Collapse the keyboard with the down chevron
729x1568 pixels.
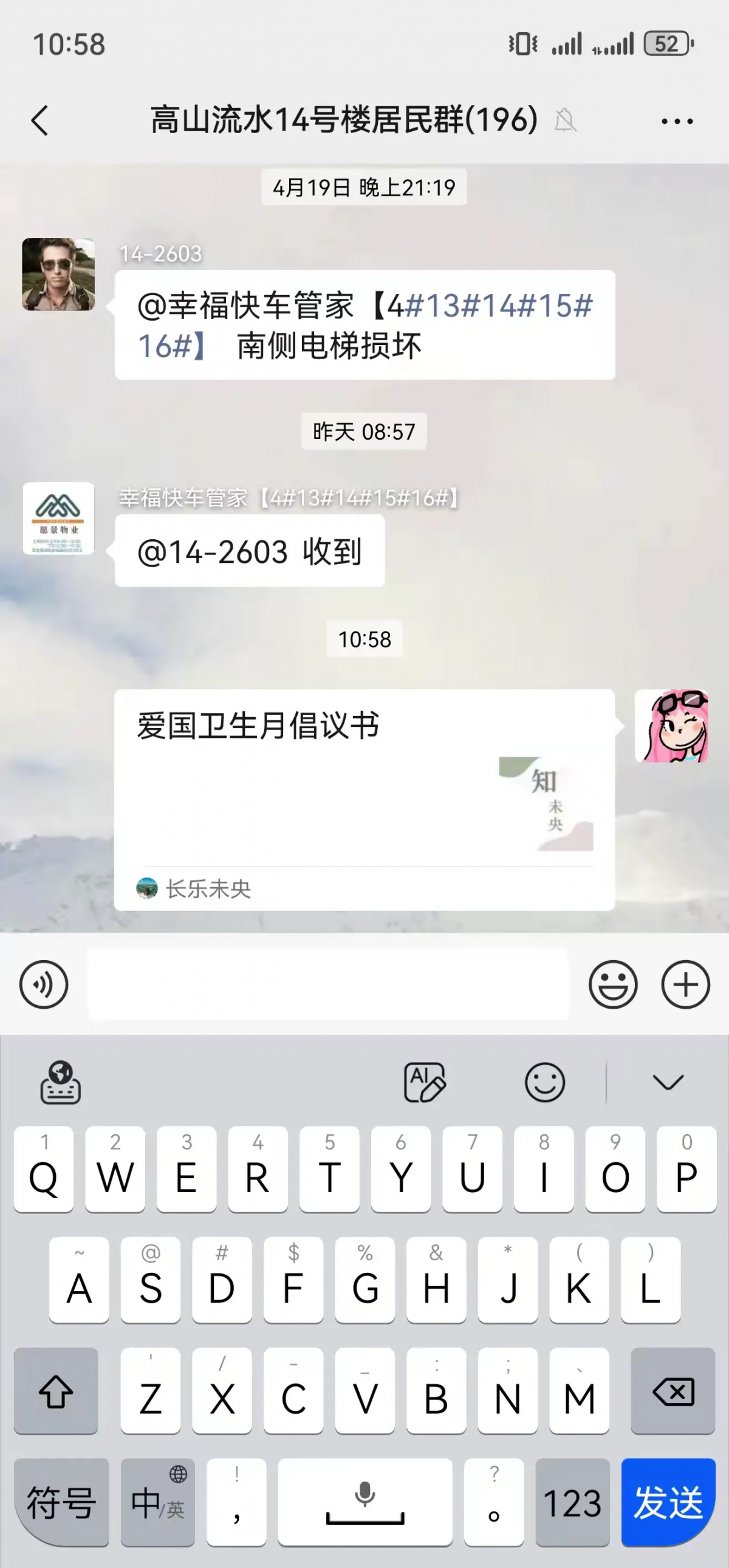tap(668, 1082)
